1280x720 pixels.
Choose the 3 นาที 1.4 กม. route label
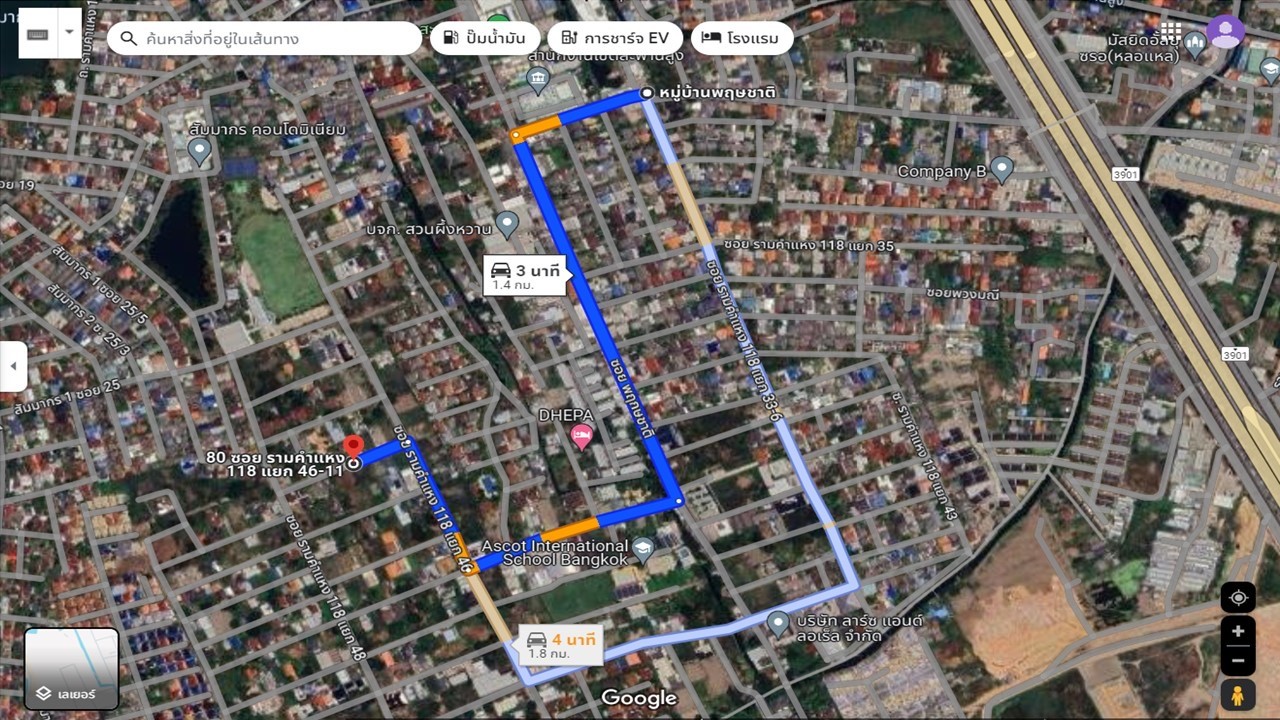pos(526,275)
